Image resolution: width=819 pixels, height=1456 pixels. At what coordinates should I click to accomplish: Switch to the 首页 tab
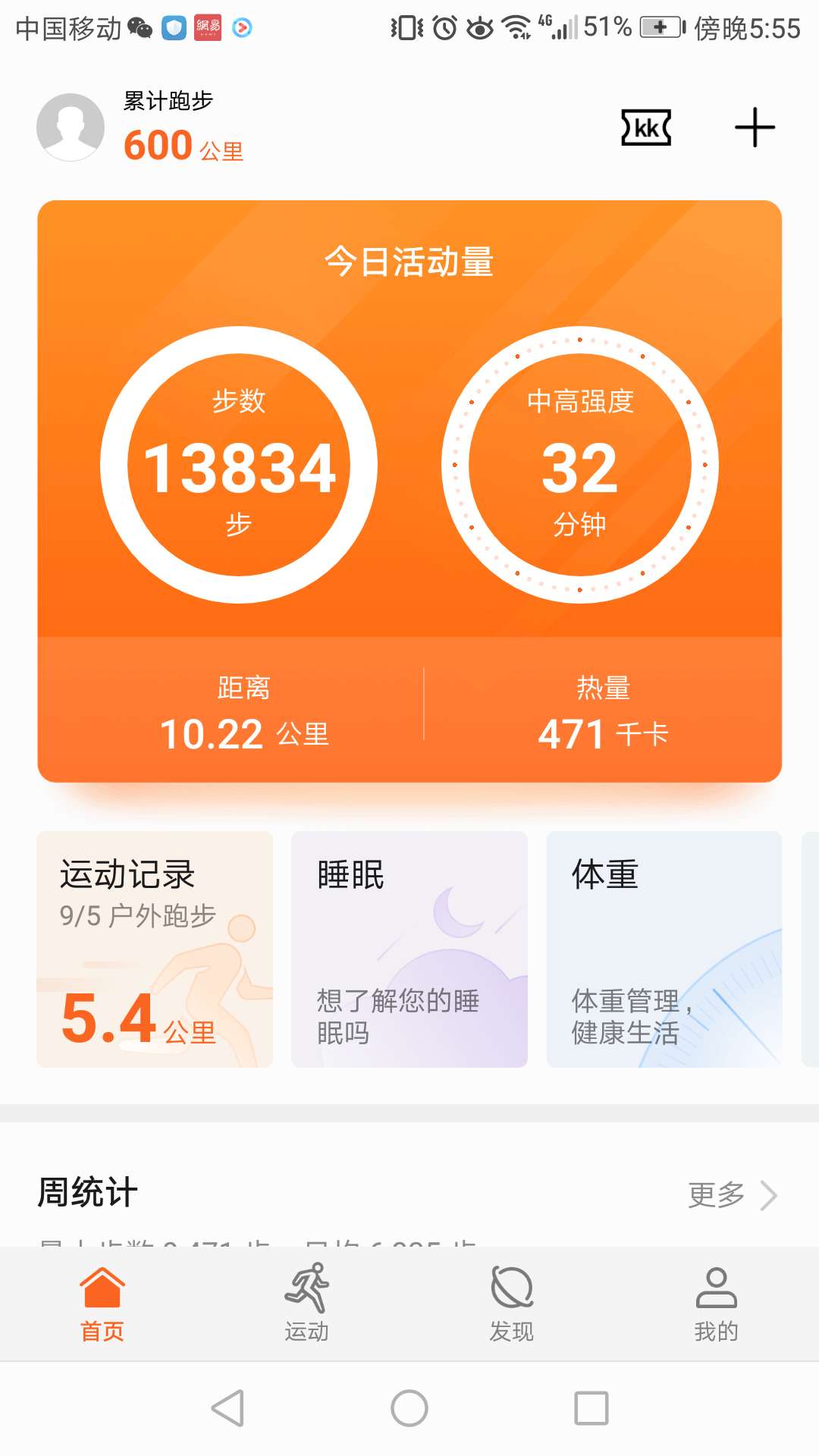pos(102,1304)
